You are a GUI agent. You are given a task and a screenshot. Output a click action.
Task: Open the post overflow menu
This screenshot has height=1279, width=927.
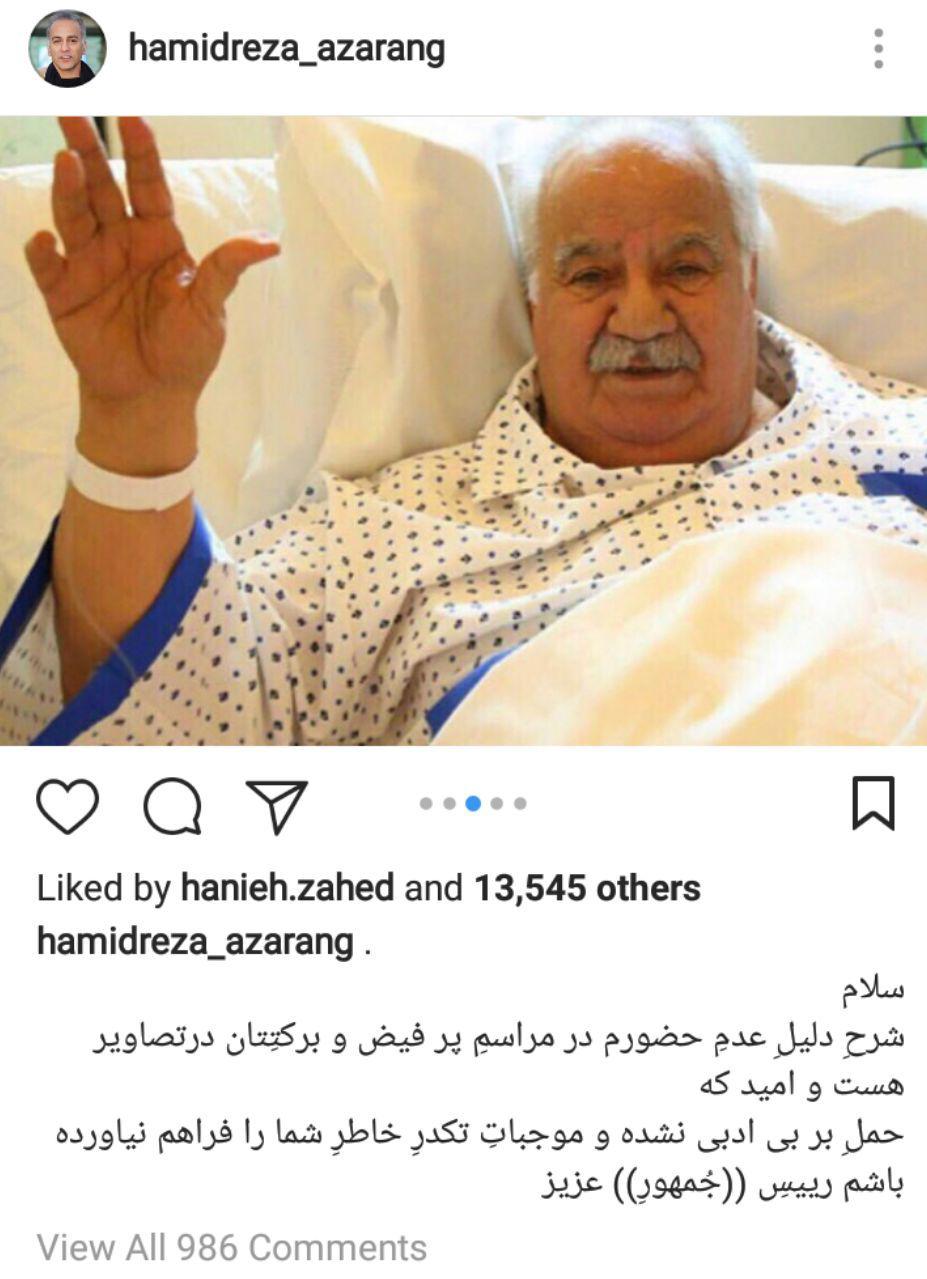click(x=877, y=49)
